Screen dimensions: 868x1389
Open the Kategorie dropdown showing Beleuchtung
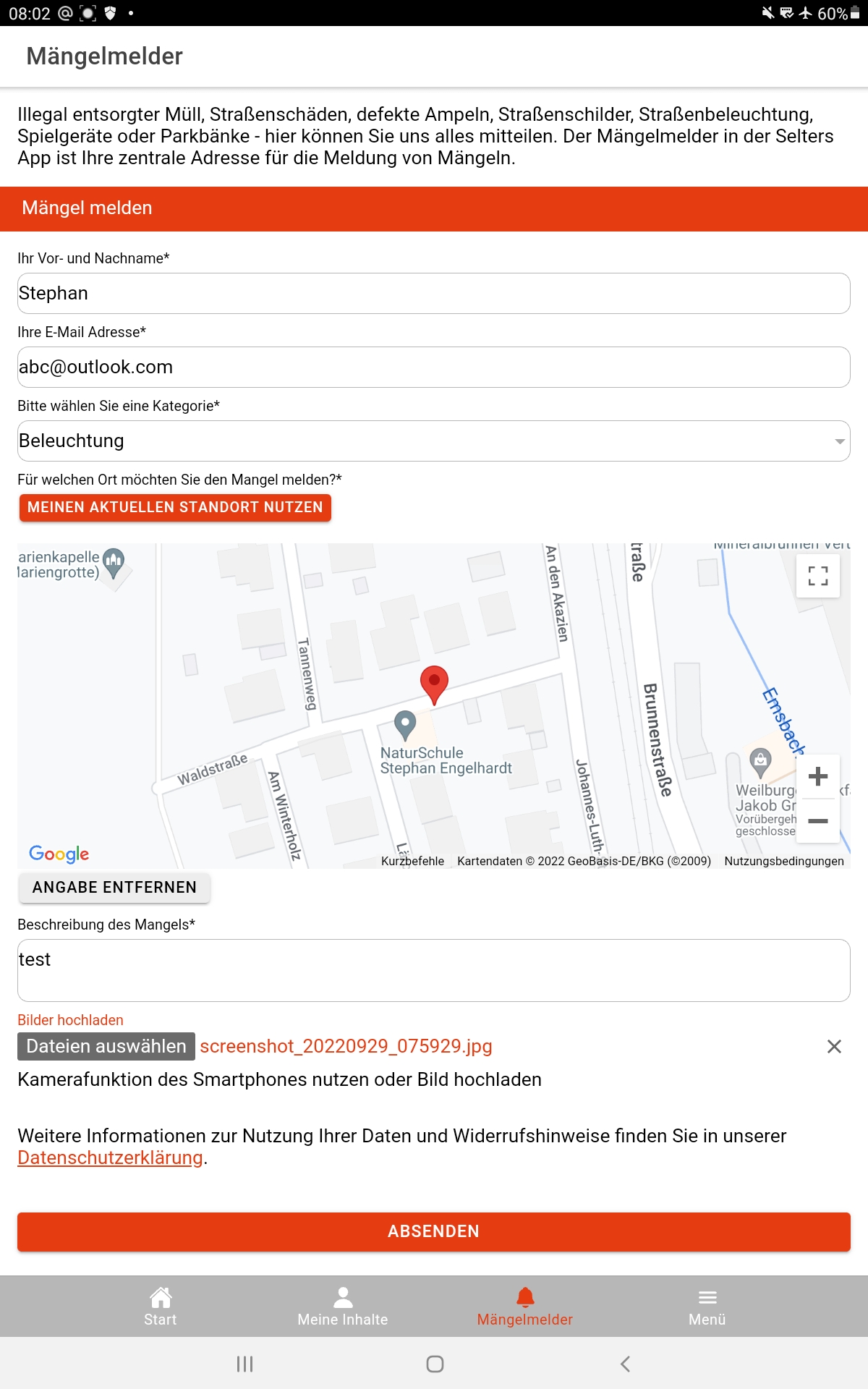[434, 441]
